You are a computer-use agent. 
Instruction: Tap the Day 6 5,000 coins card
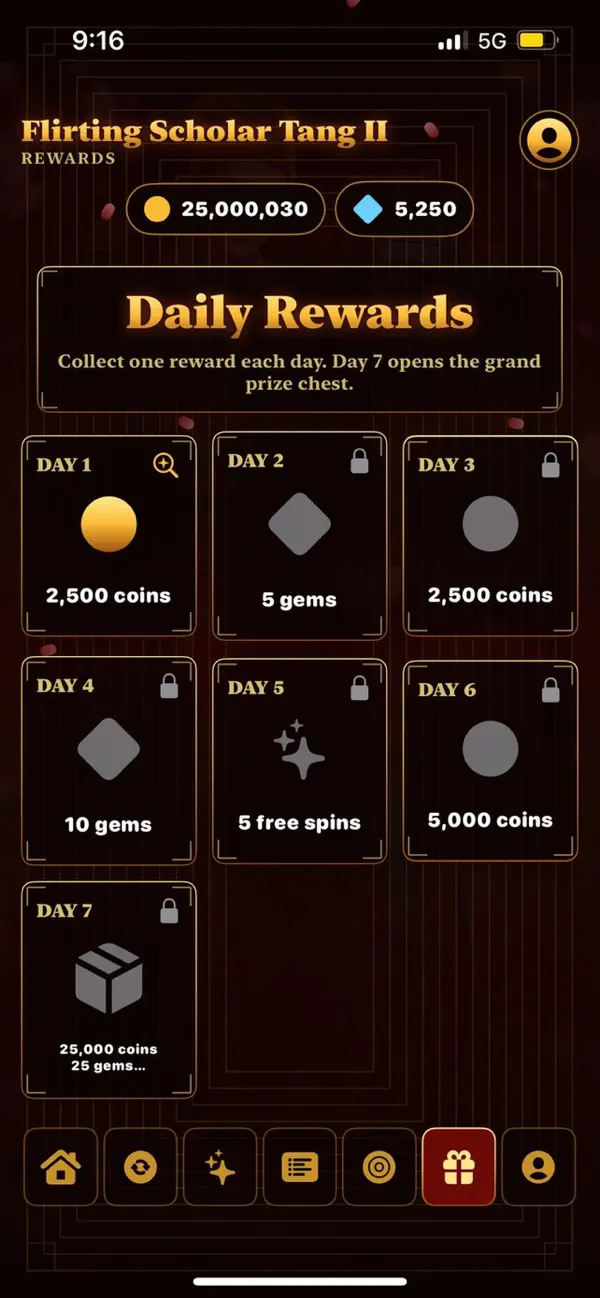pyautogui.click(x=490, y=760)
